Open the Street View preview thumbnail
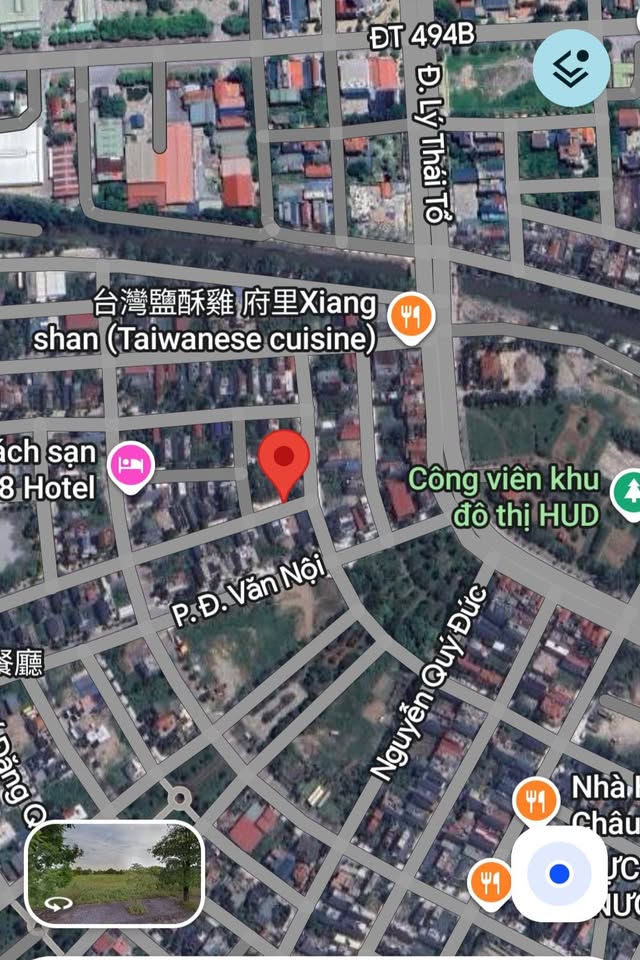The width and height of the screenshot is (640, 960). [x=115, y=873]
